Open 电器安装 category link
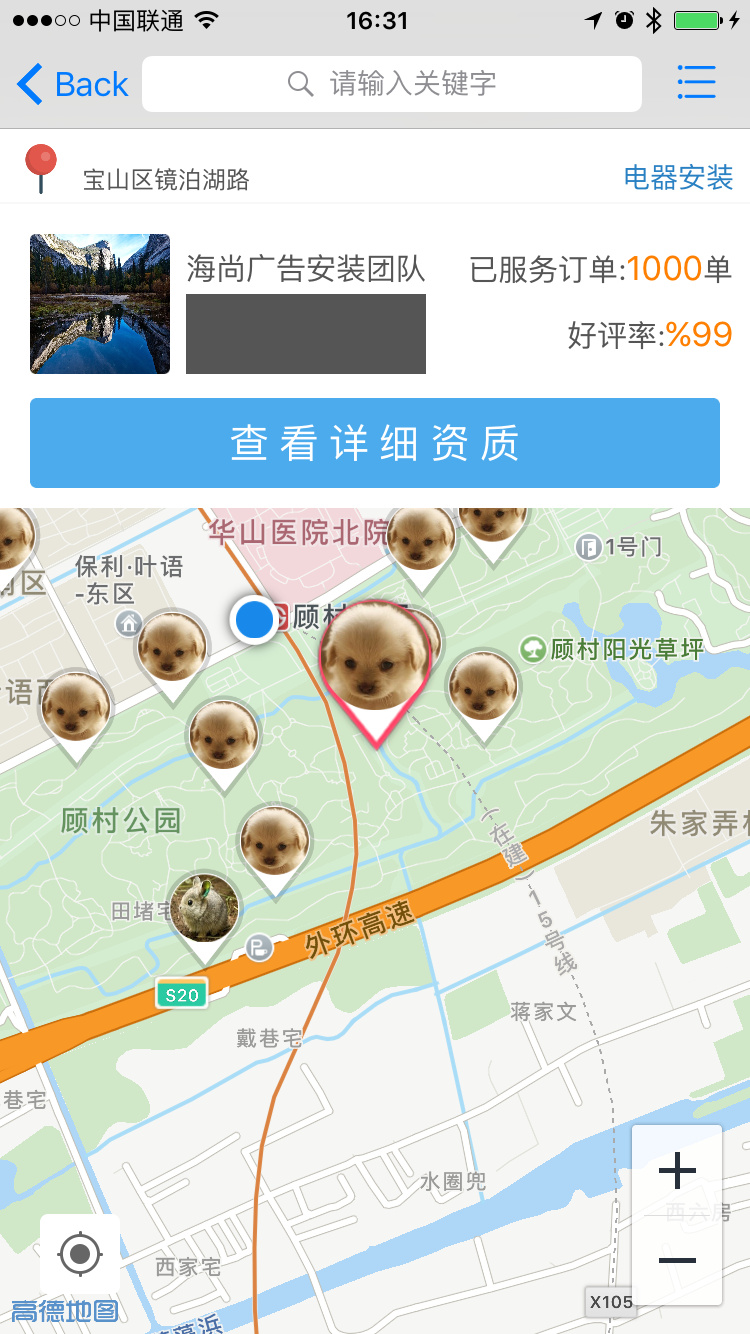The width and height of the screenshot is (750, 1334). click(x=678, y=178)
